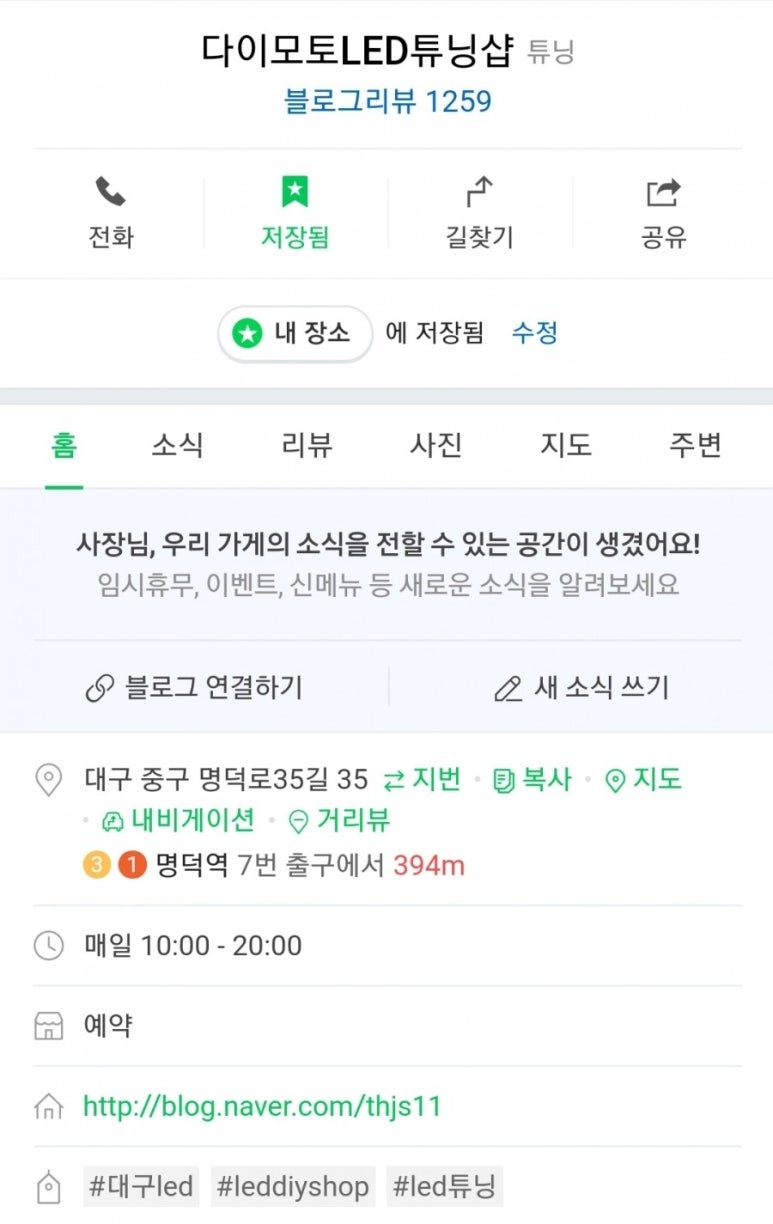
Task: Select the #대구led hashtag chip
Action: tap(140, 1186)
